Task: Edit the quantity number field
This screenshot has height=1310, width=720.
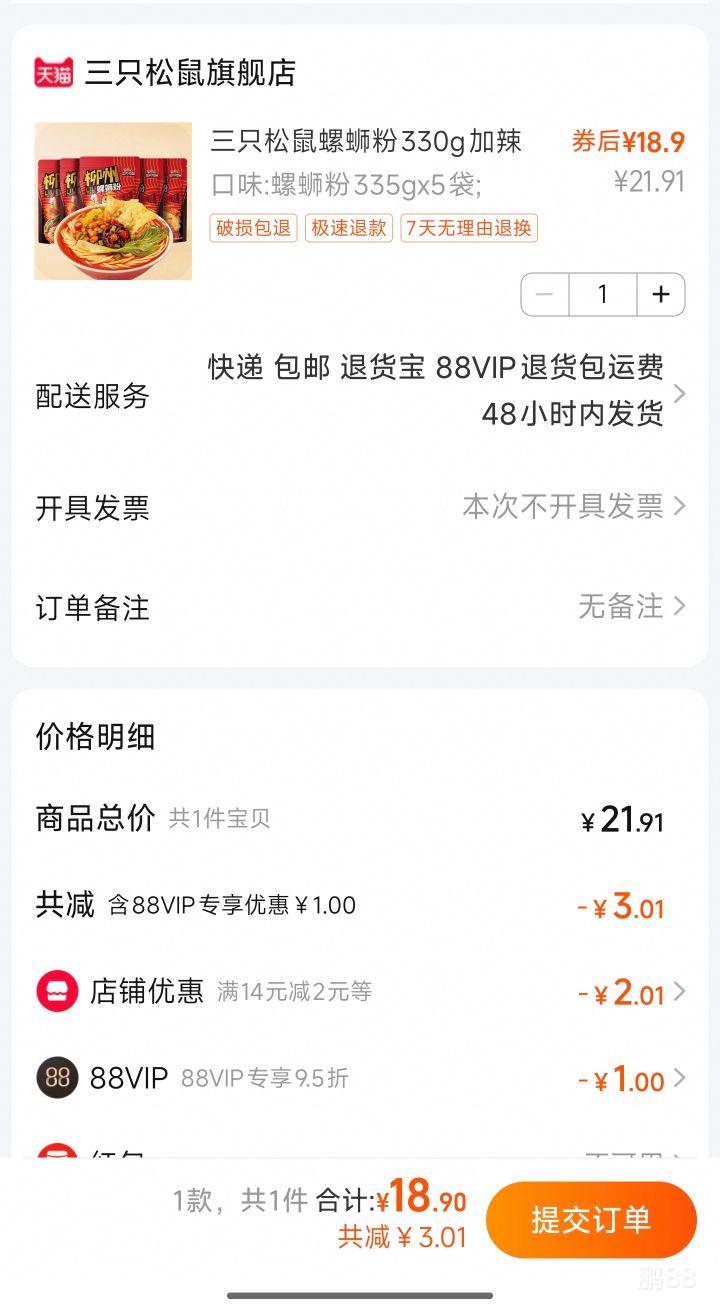Action: click(602, 294)
